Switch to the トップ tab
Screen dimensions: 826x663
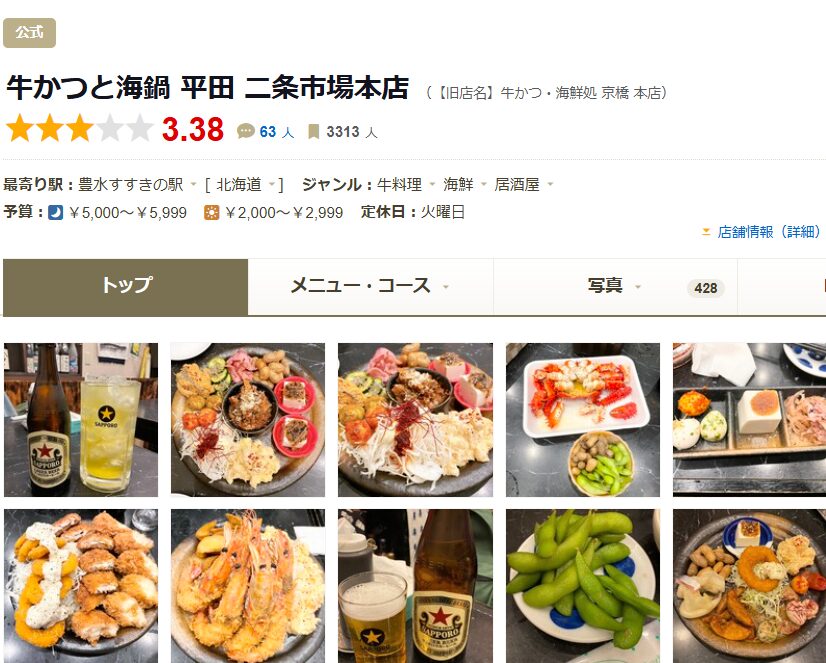tap(126, 286)
